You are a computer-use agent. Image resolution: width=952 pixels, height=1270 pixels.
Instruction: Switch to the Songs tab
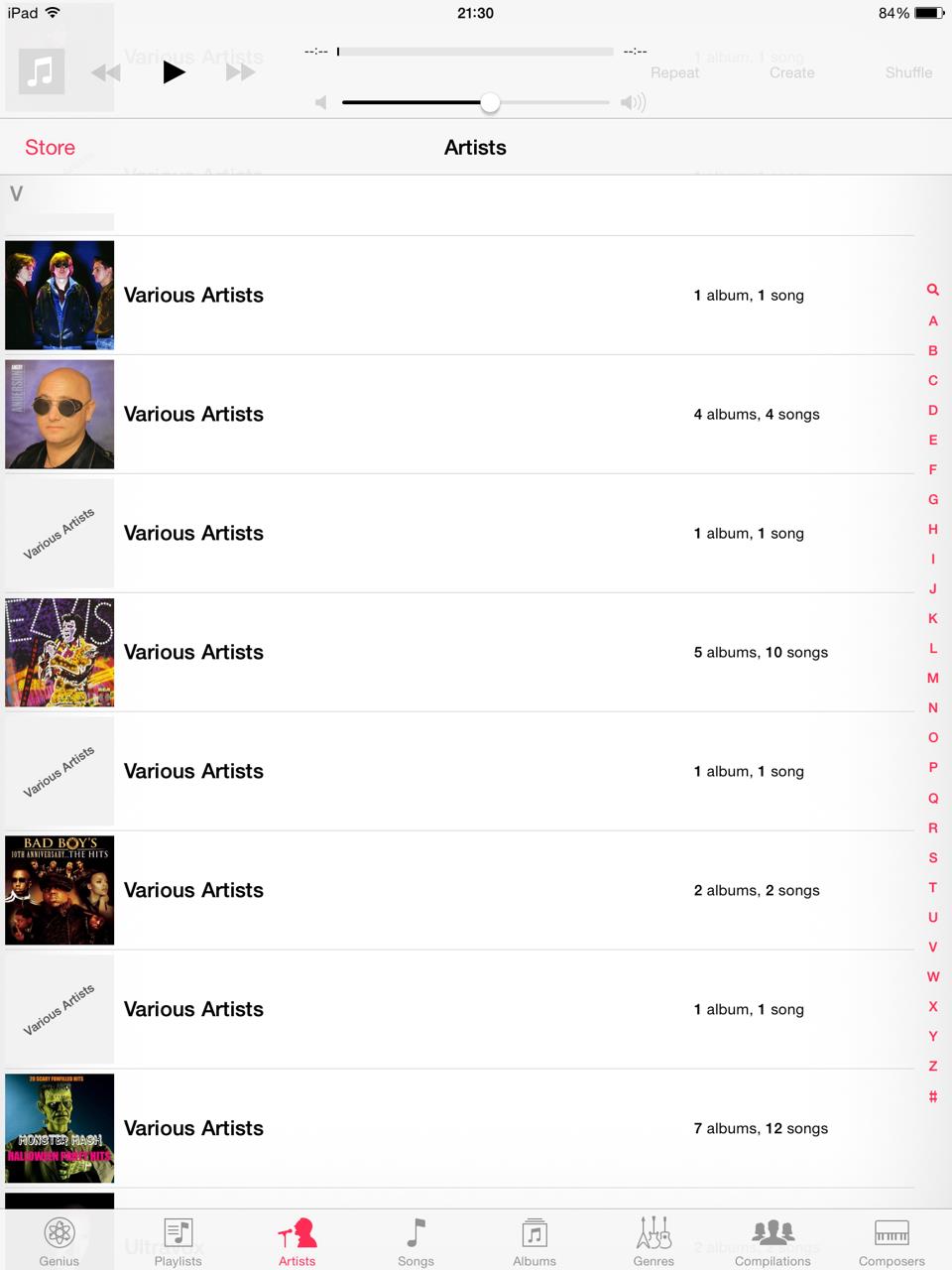click(x=416, y=1241)
